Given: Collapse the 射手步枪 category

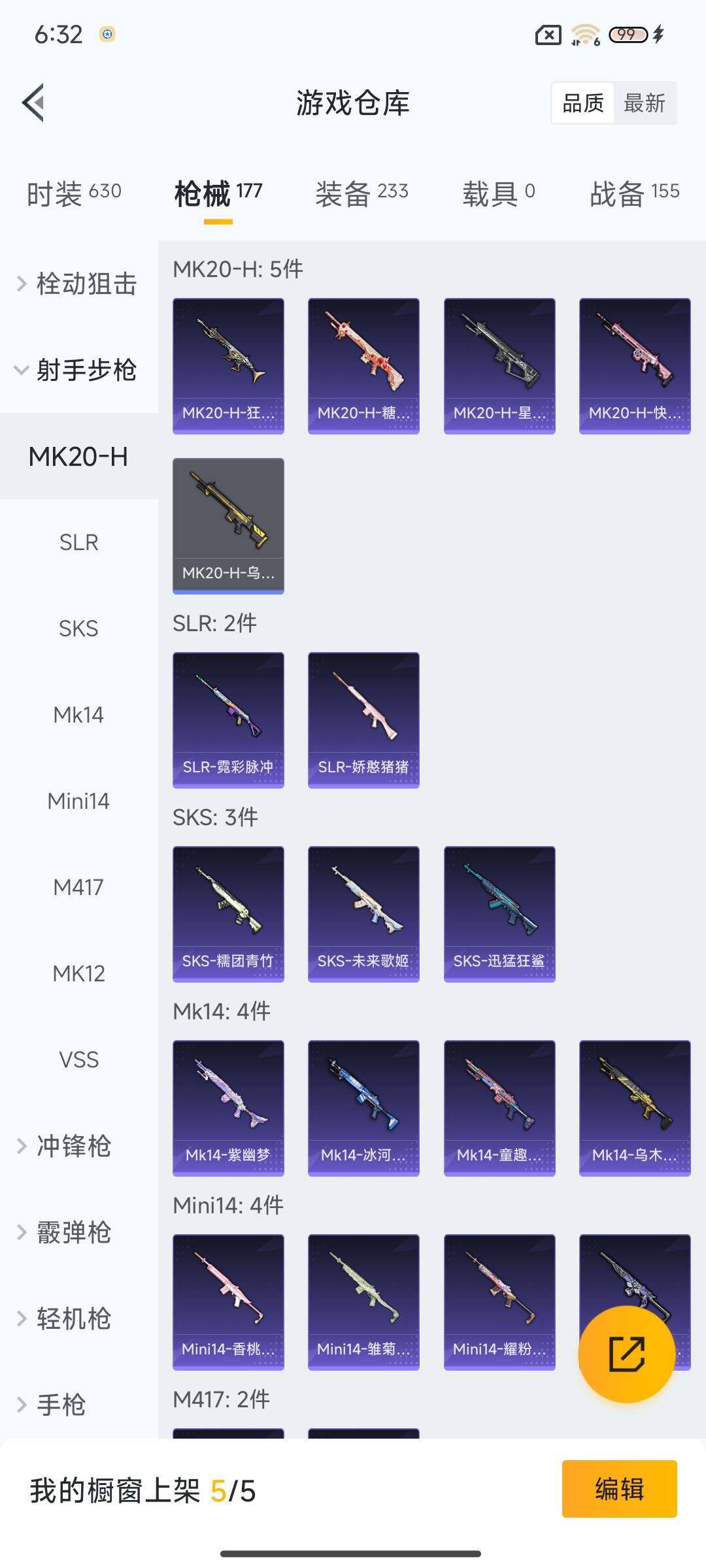Looking at the screenshot, I should click(x=78, y=370).
